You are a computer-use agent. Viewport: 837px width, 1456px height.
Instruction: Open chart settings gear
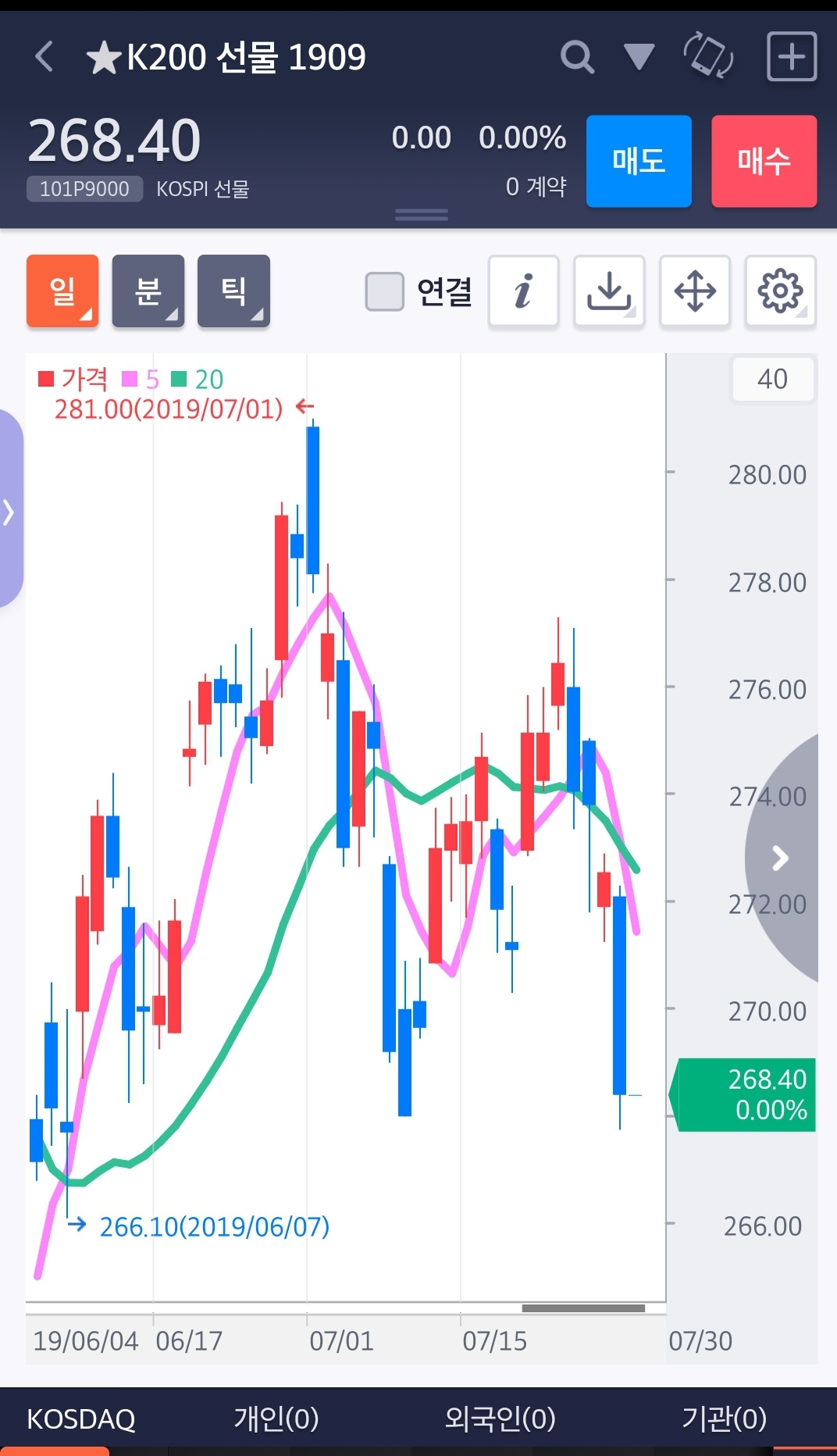pyautogui.click(x=780, y=291)
